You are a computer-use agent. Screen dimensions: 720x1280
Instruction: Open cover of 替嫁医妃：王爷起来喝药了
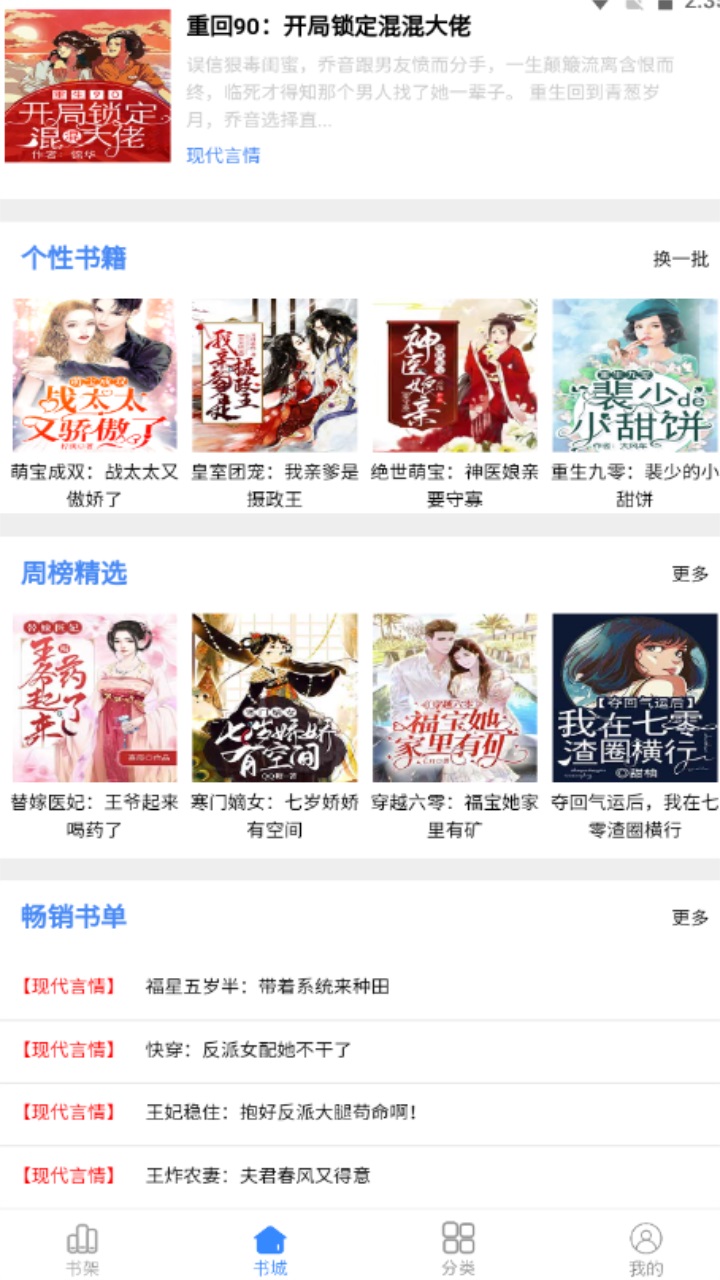pos(90,698)
